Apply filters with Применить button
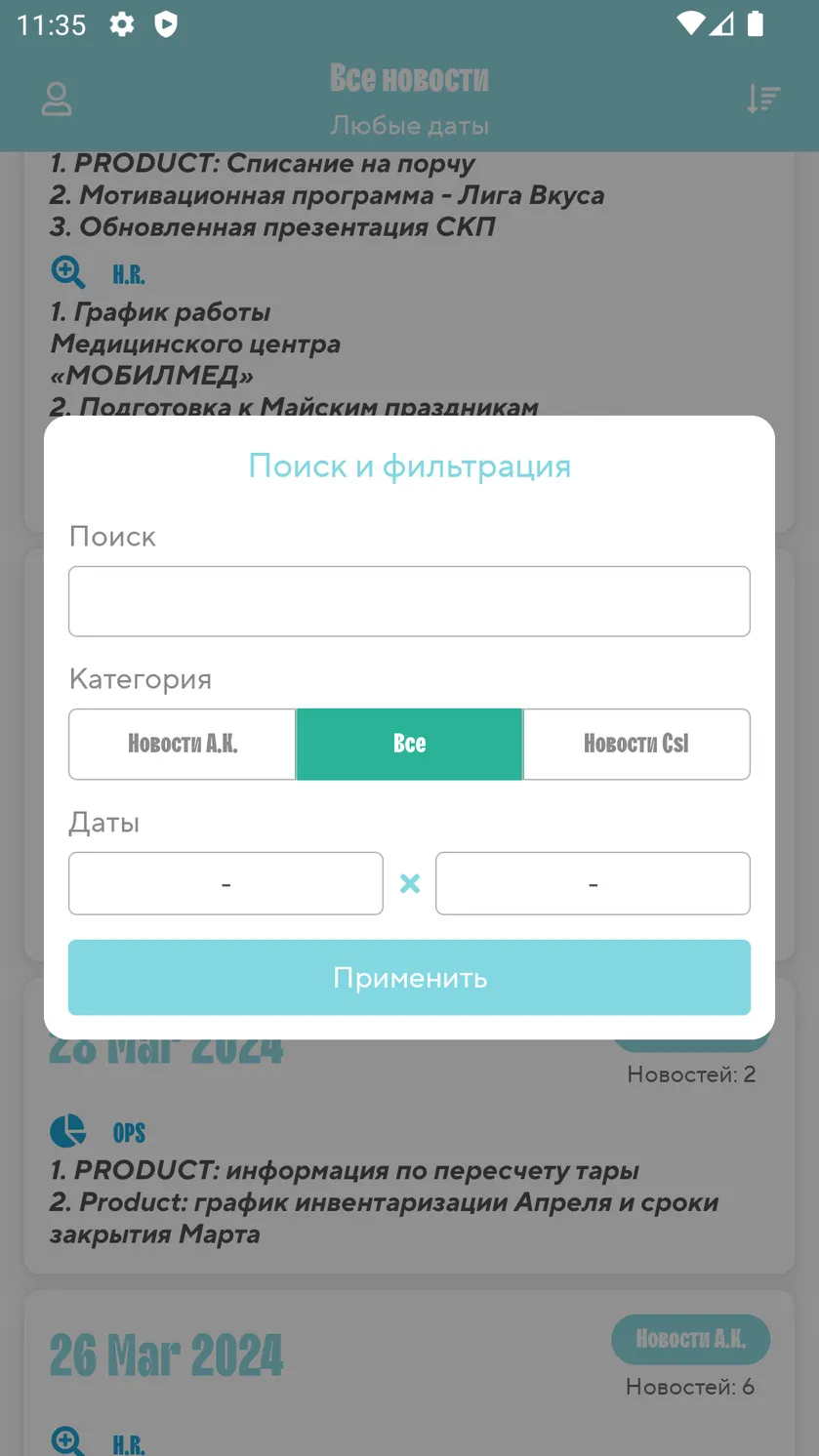The height and width of the screenshot is (1456, 819). 409,977
